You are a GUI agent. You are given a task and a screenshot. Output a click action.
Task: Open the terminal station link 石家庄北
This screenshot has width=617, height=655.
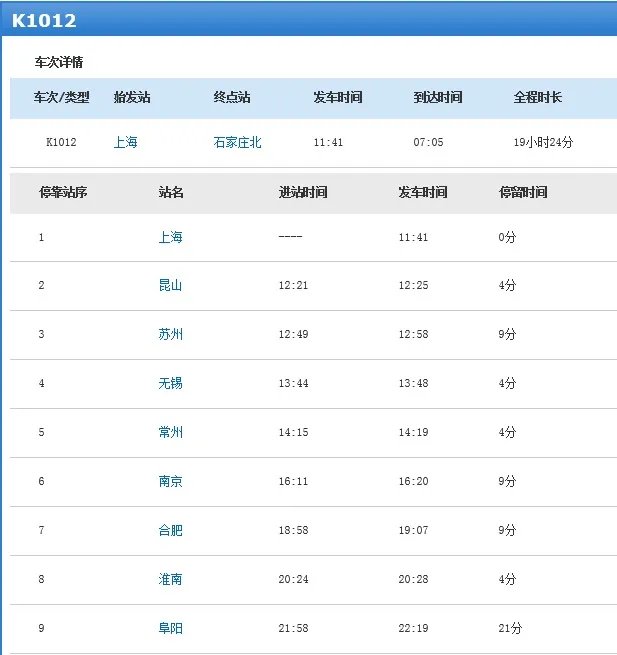[x=237, y=142]
